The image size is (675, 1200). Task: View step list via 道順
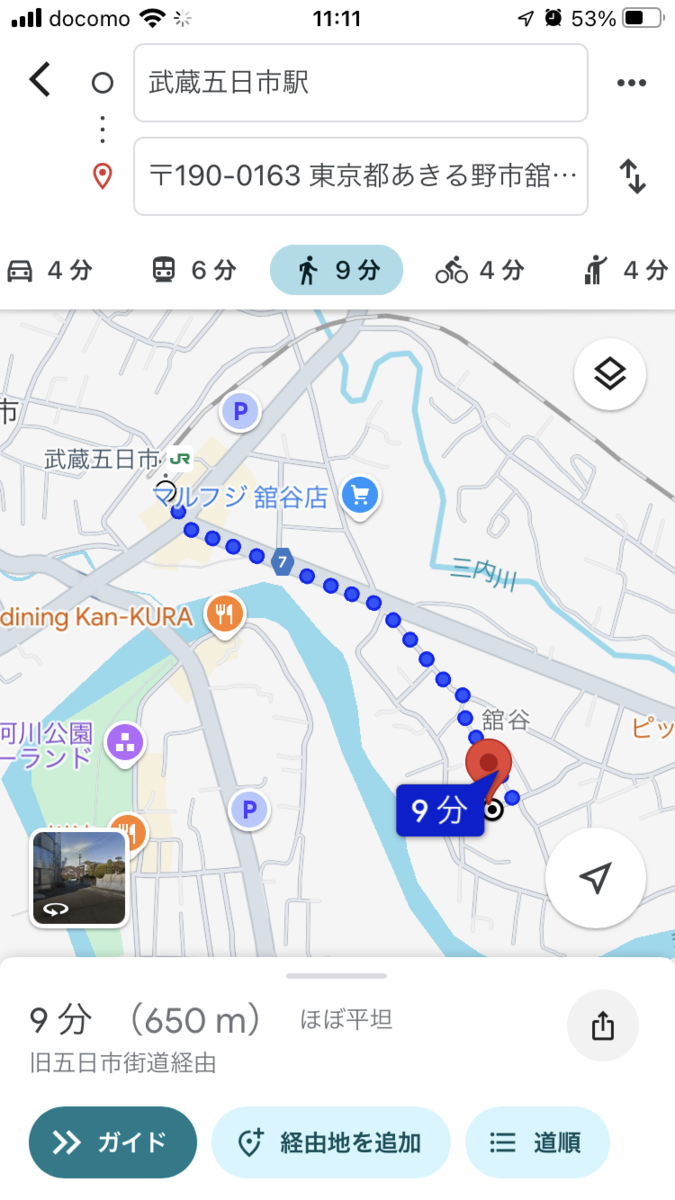pos(537,1142)
